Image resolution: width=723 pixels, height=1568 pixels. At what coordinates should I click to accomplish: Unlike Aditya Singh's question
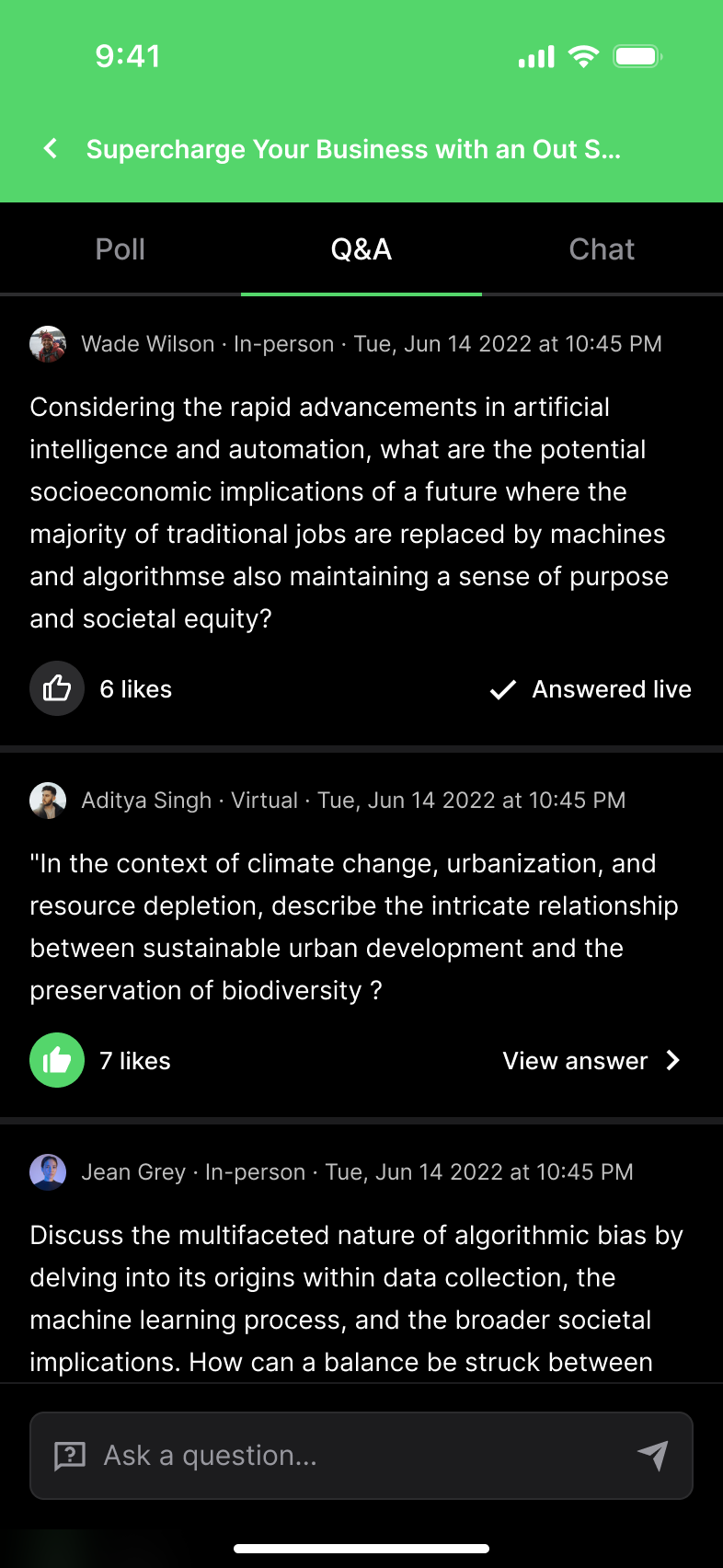coord(57,1060)
